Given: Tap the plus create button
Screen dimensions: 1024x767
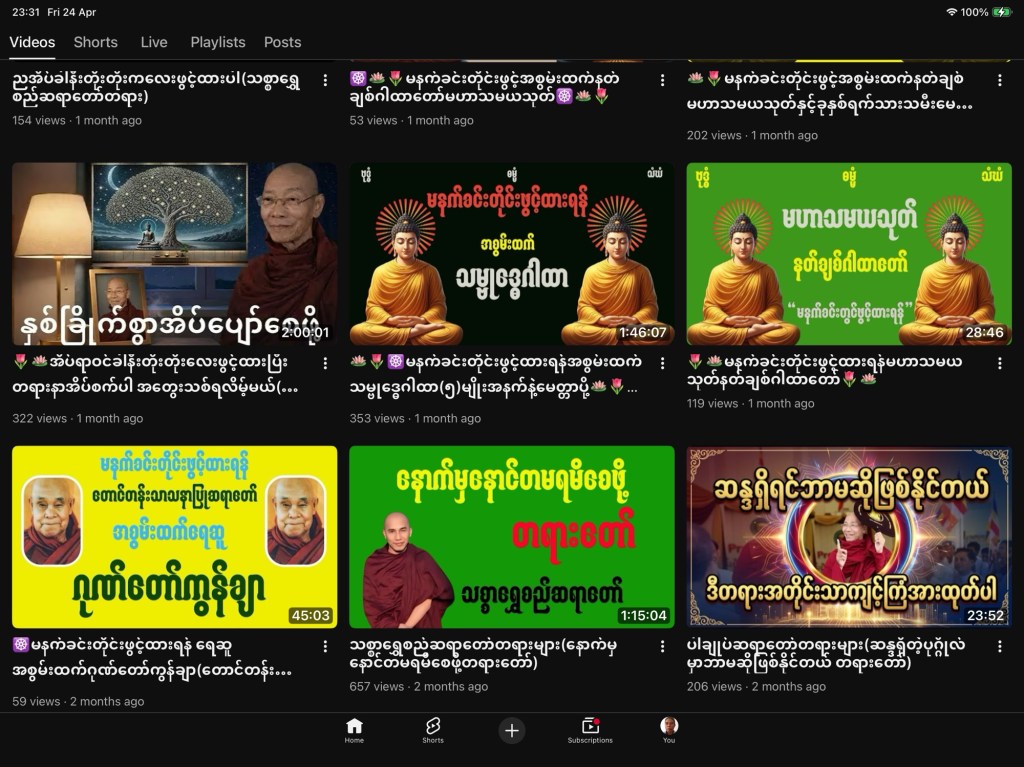Looking at the screenshot, I should pos(512,730).
